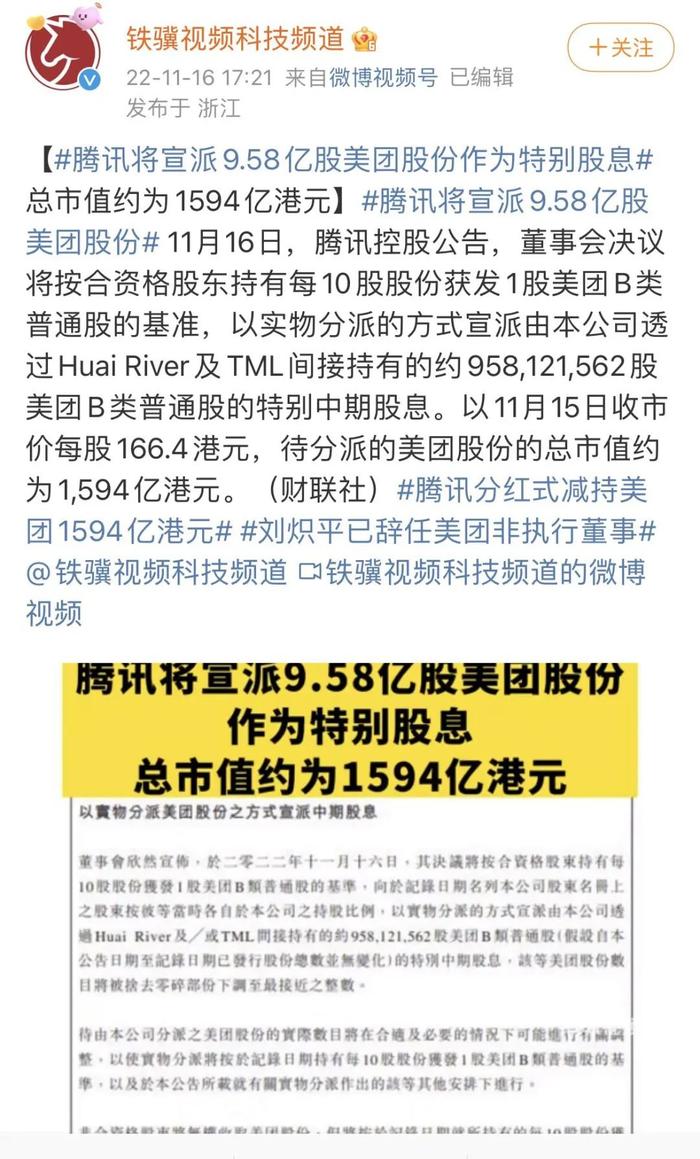Image resolution: width=700 pixels, height=1159 pixels.
Task: Open hashtag #腾讯将宣派9.58亿股美团股份作为特别股息#
Action: 354,159
